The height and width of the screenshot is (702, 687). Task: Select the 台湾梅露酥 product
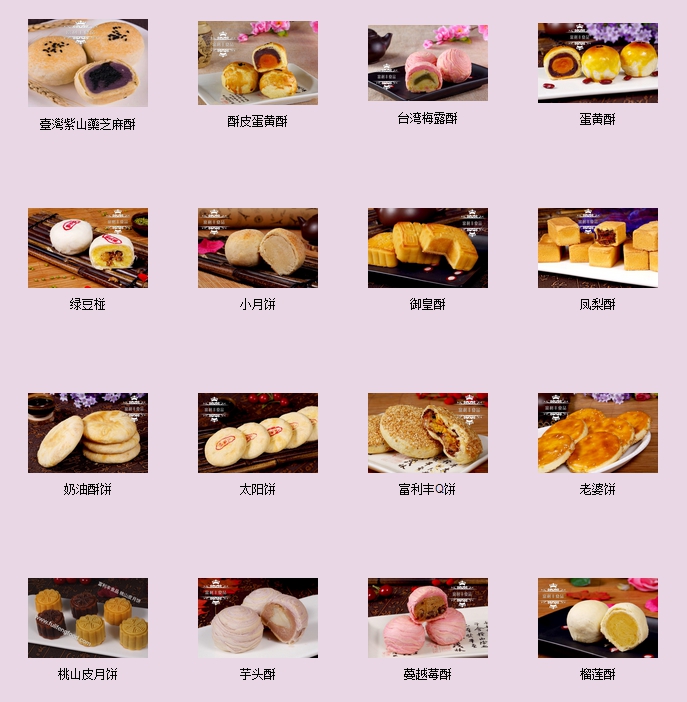pos(428,63)
